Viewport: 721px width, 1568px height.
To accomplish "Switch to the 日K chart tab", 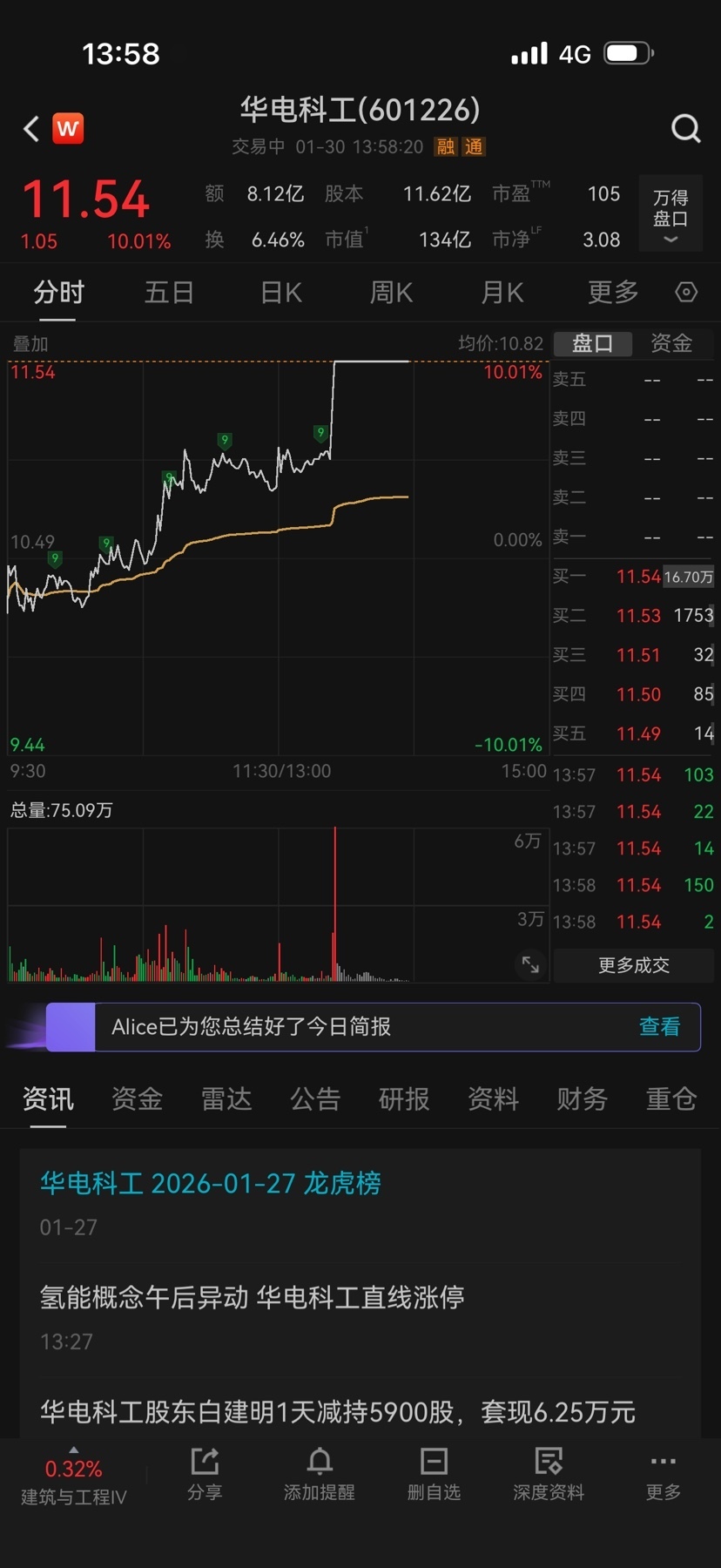I will (280, 293).
